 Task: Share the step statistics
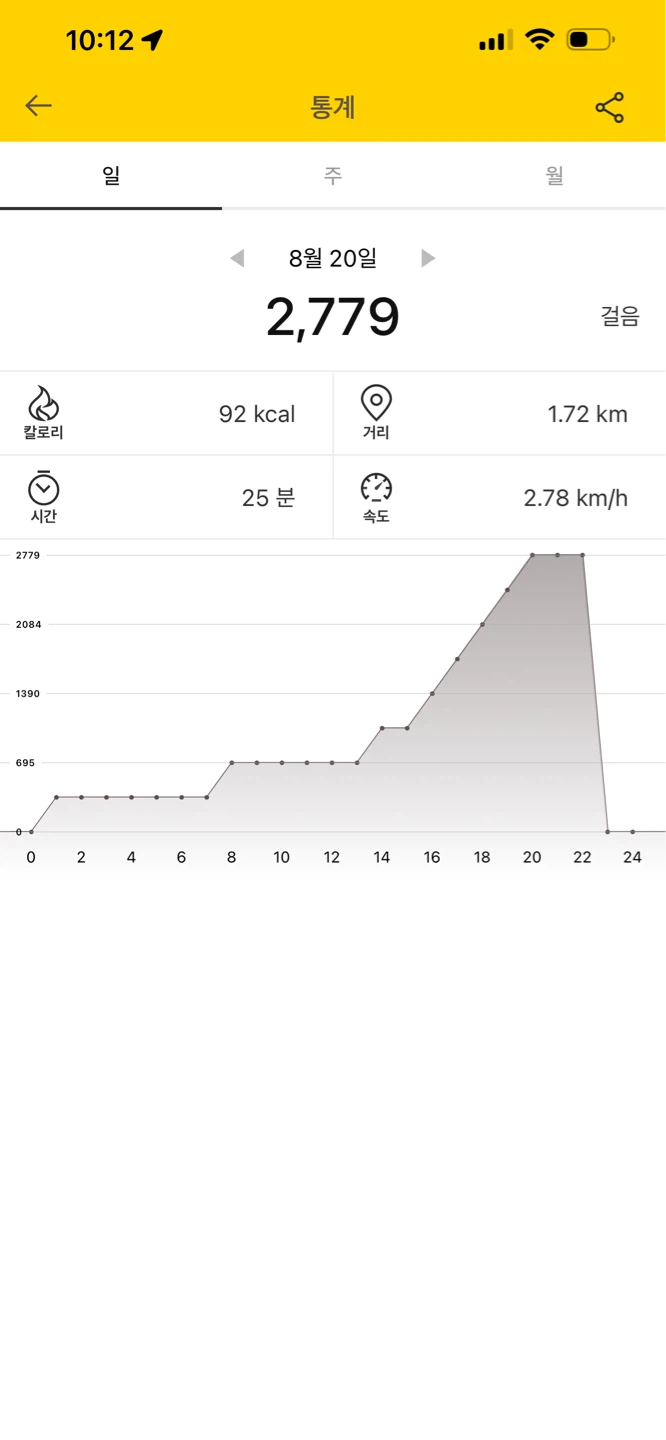tap(609, 107)
